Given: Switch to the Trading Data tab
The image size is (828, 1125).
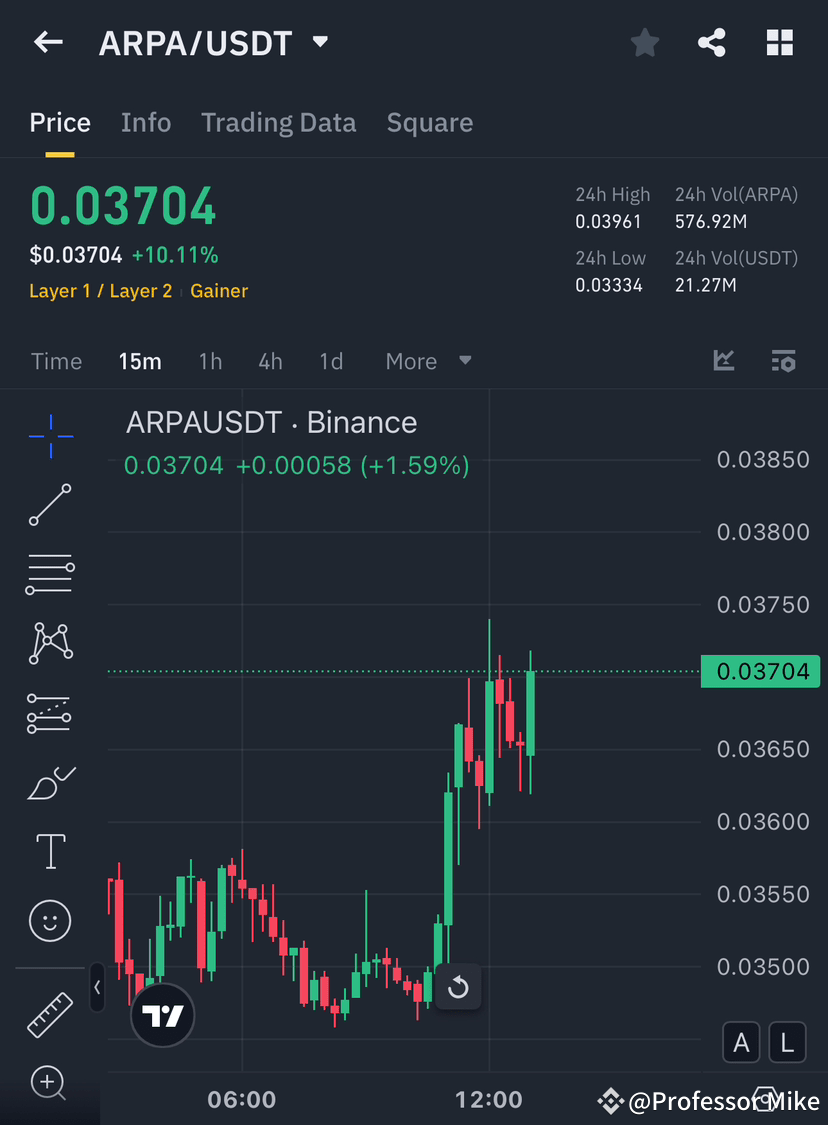Looking at the screenshot, I should pyautogui.click(x=278, y=122).
